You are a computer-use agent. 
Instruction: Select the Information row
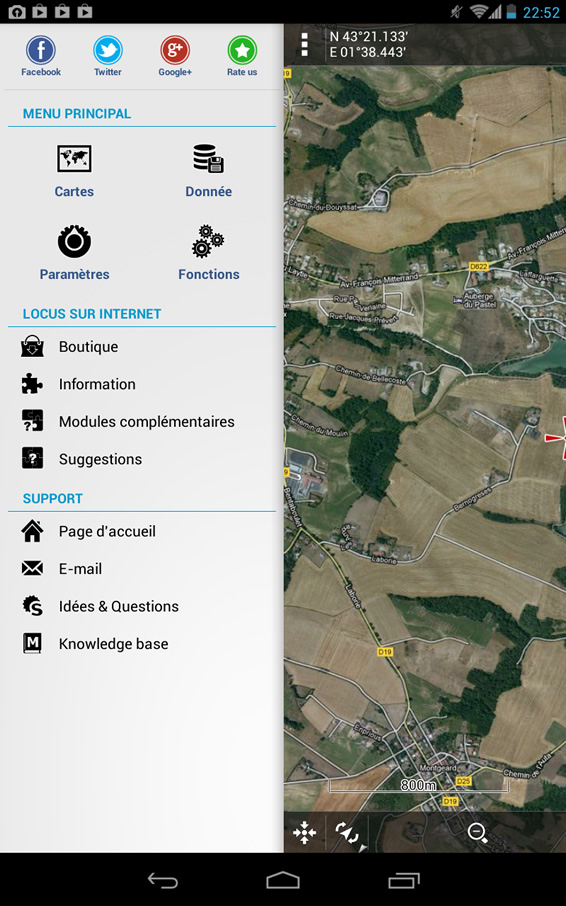[x=142, y=384]
